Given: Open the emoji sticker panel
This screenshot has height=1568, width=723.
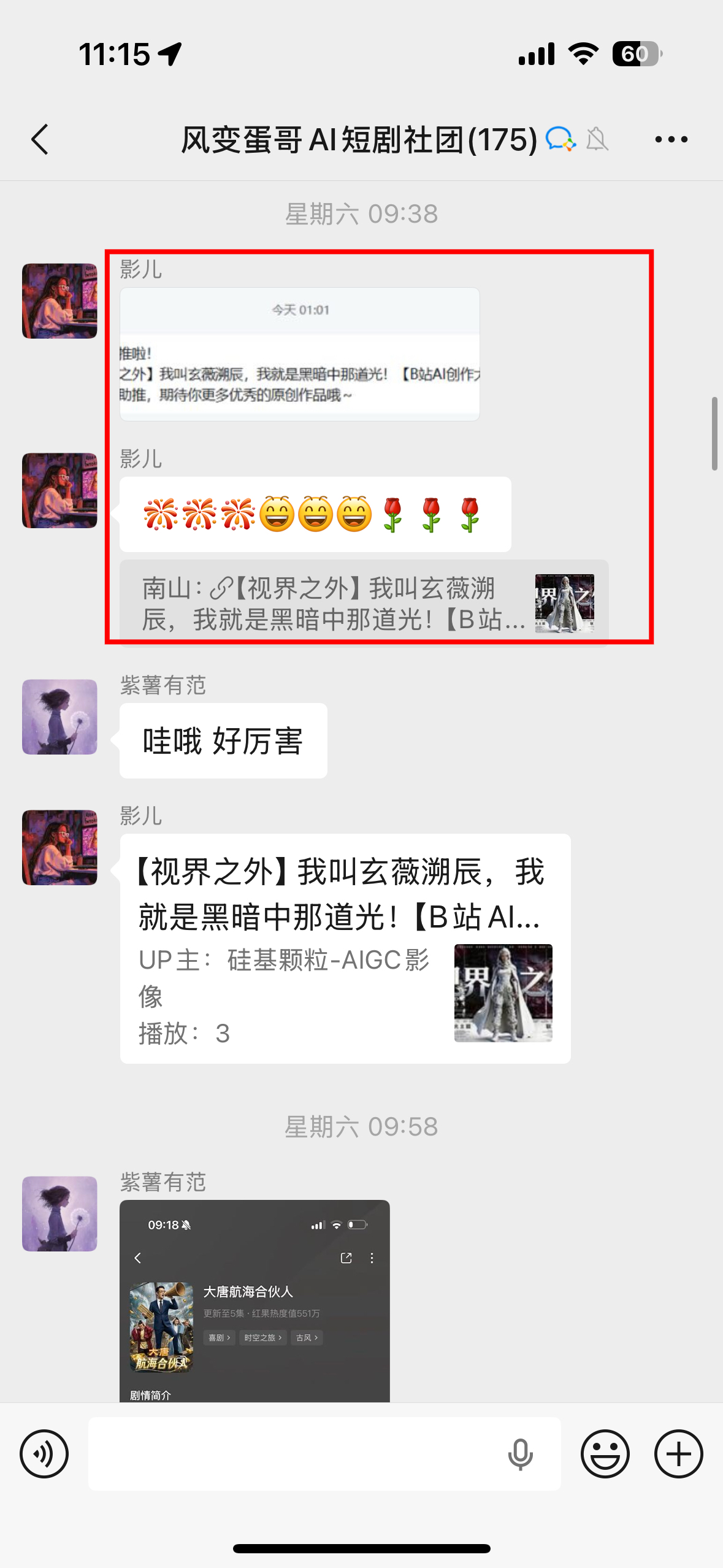Looking at the screenshot, I should point(605,1453).
